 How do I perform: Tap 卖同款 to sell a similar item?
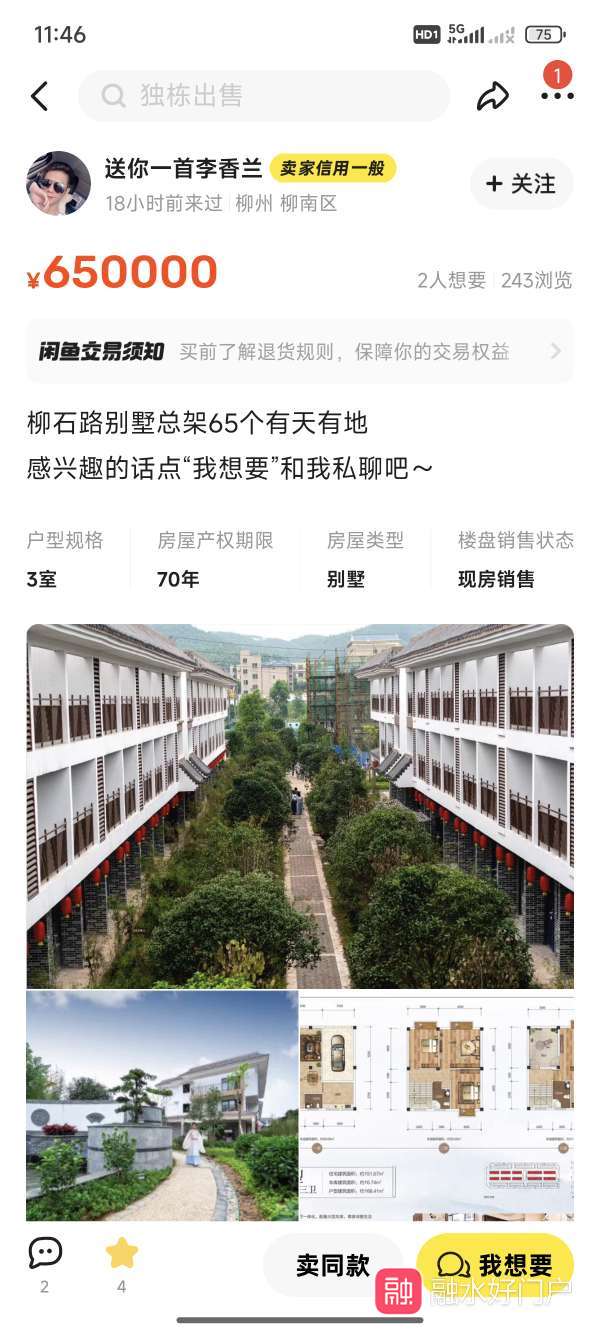click(x=333, y=1265)
